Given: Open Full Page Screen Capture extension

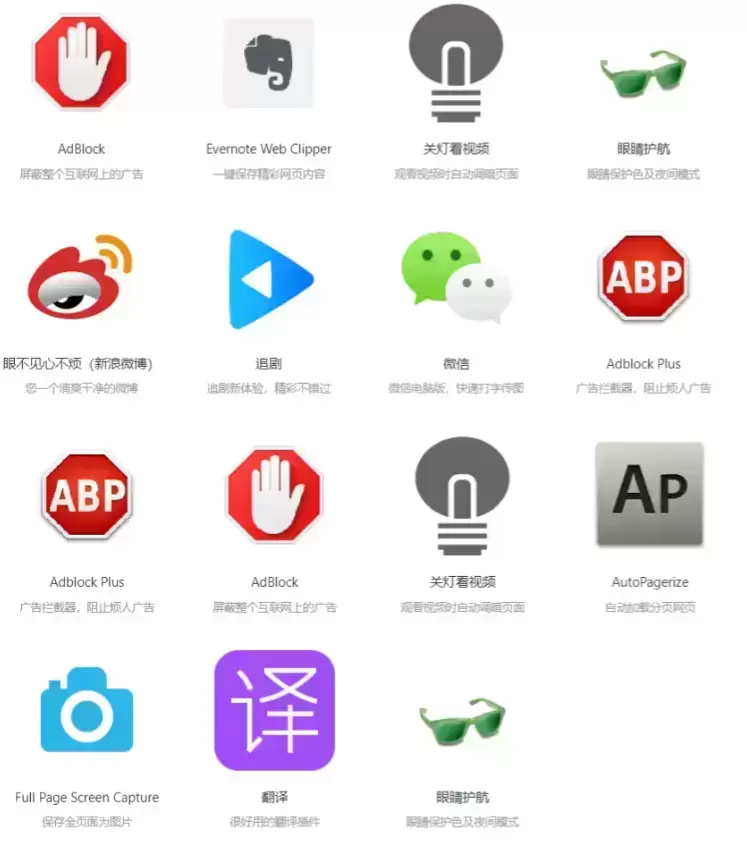Looking at the screenshot, I should click(87, 711).
